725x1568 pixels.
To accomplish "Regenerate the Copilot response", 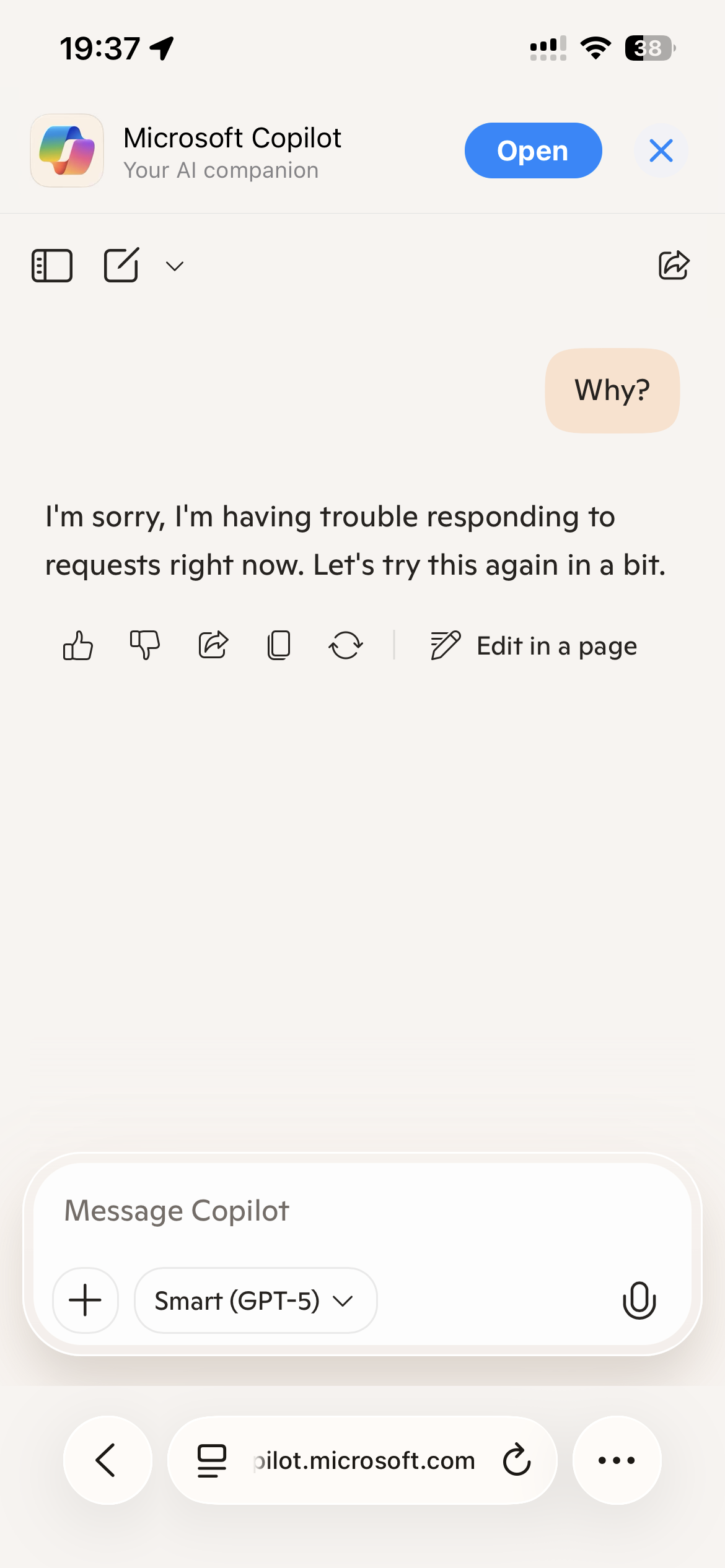I will pyautogui.click(x=346, y=646).
